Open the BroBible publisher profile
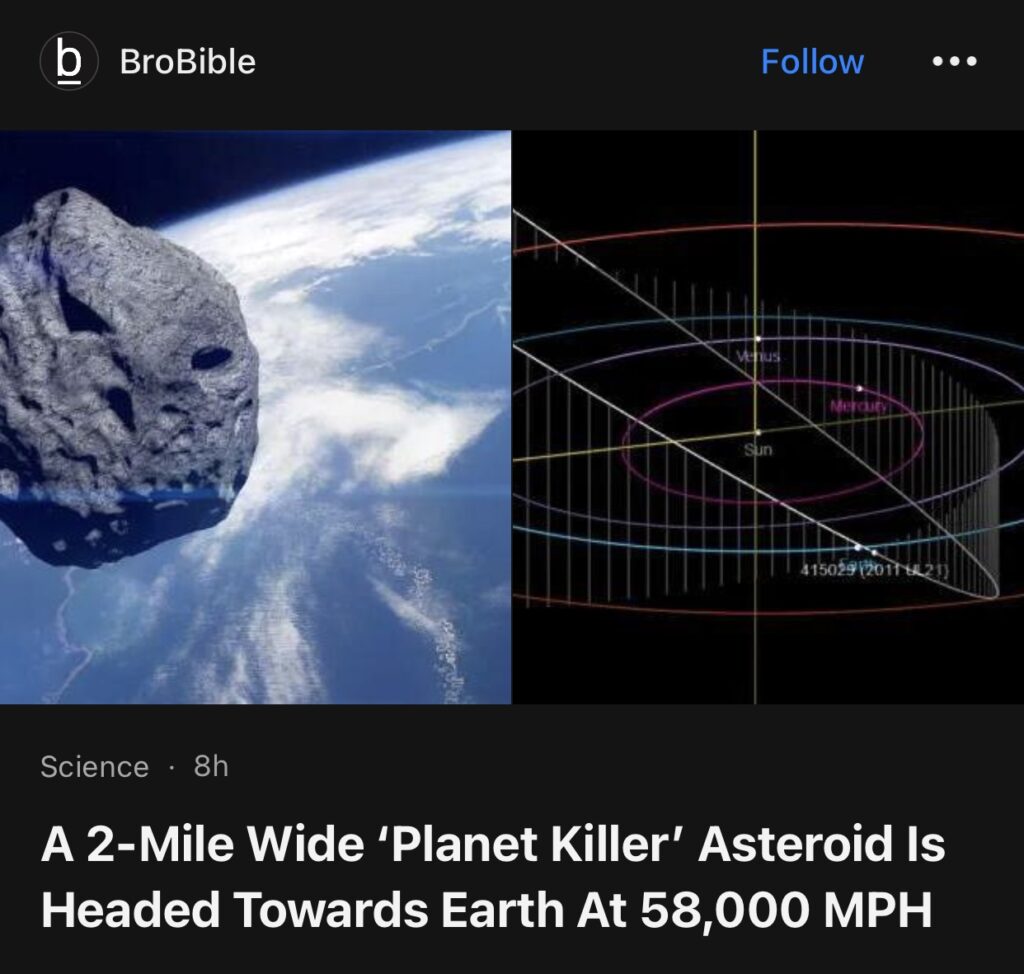Viewport: 1024px width, 974px height. 187,62
